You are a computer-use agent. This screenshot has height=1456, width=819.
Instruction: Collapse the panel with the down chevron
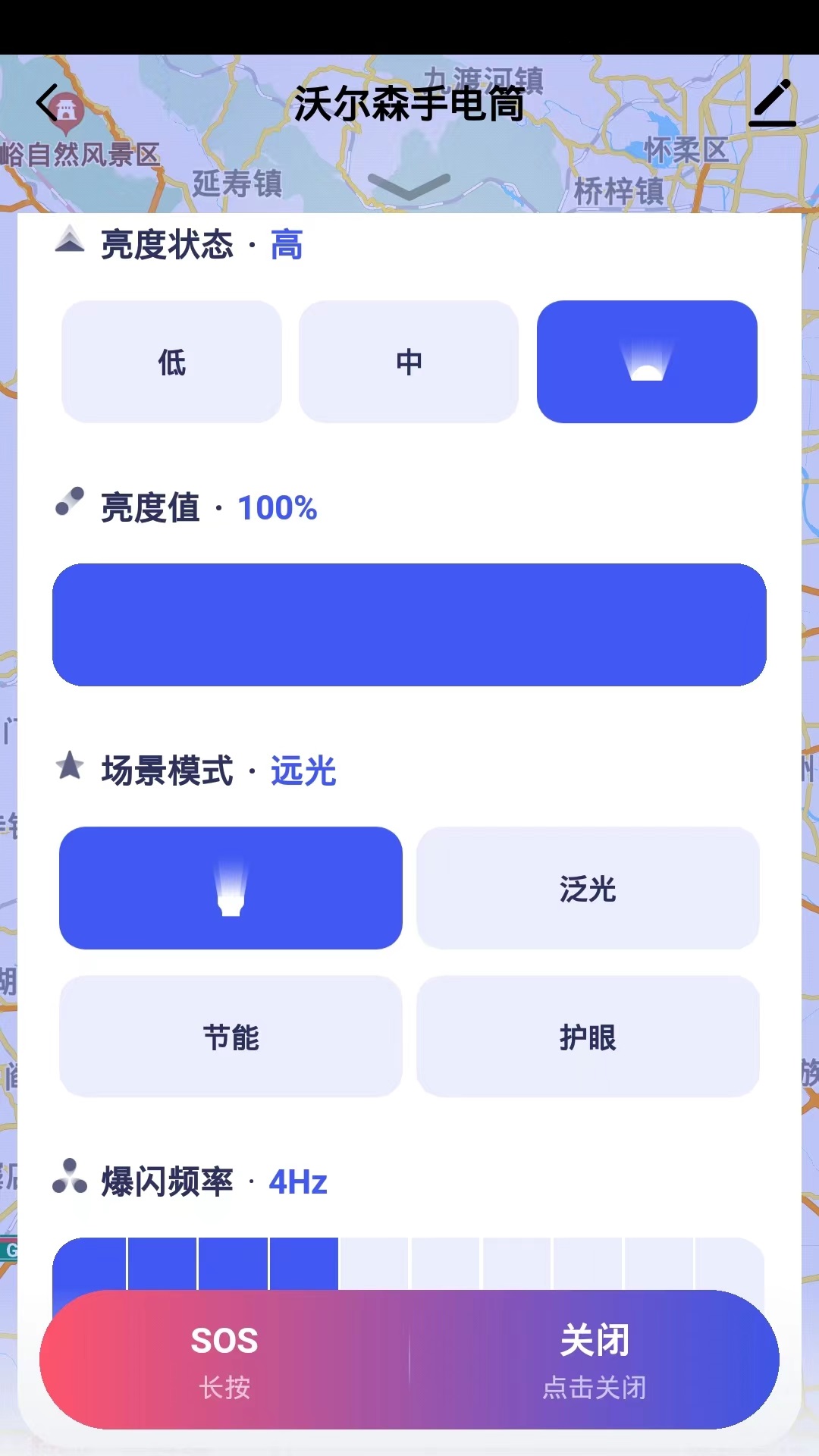409,185
